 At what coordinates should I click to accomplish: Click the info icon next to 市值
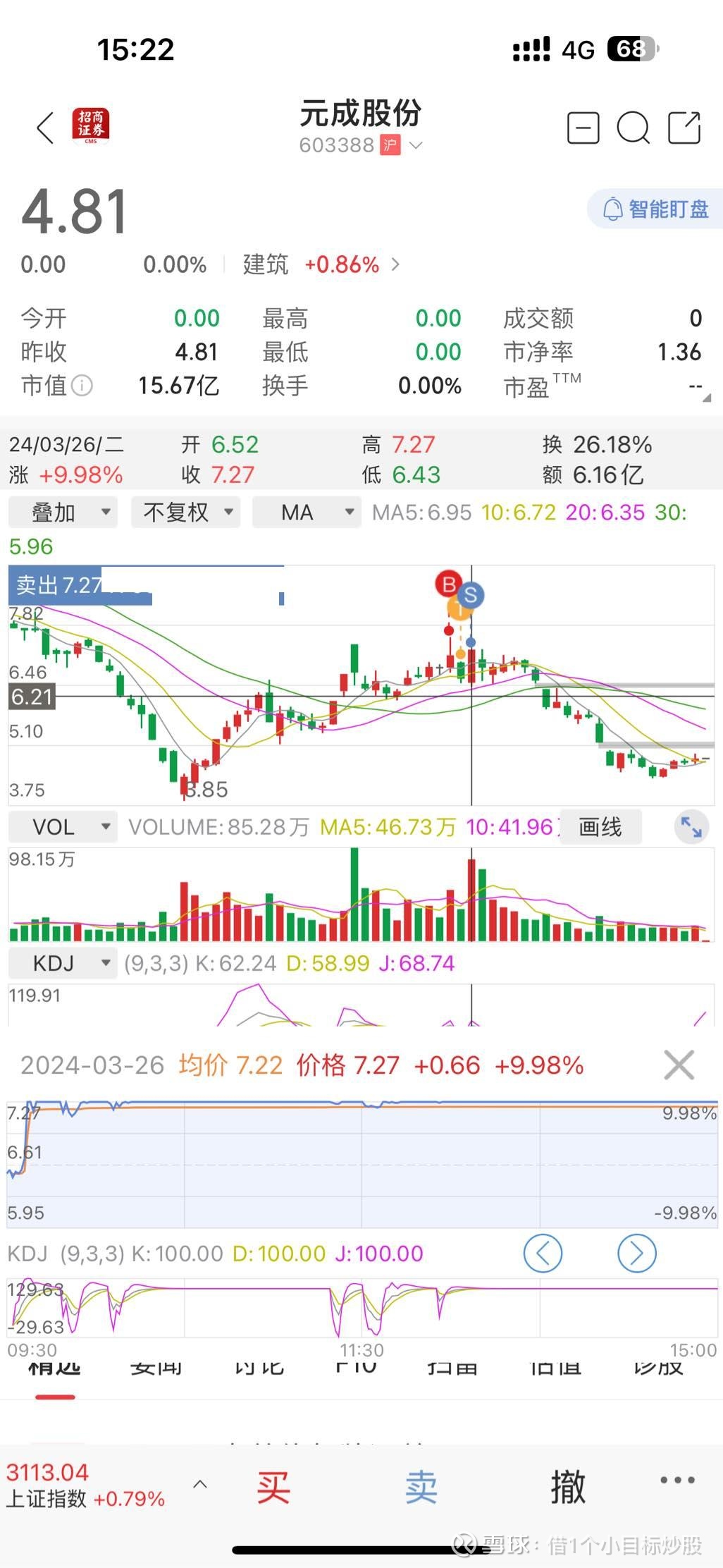(83, 386)
